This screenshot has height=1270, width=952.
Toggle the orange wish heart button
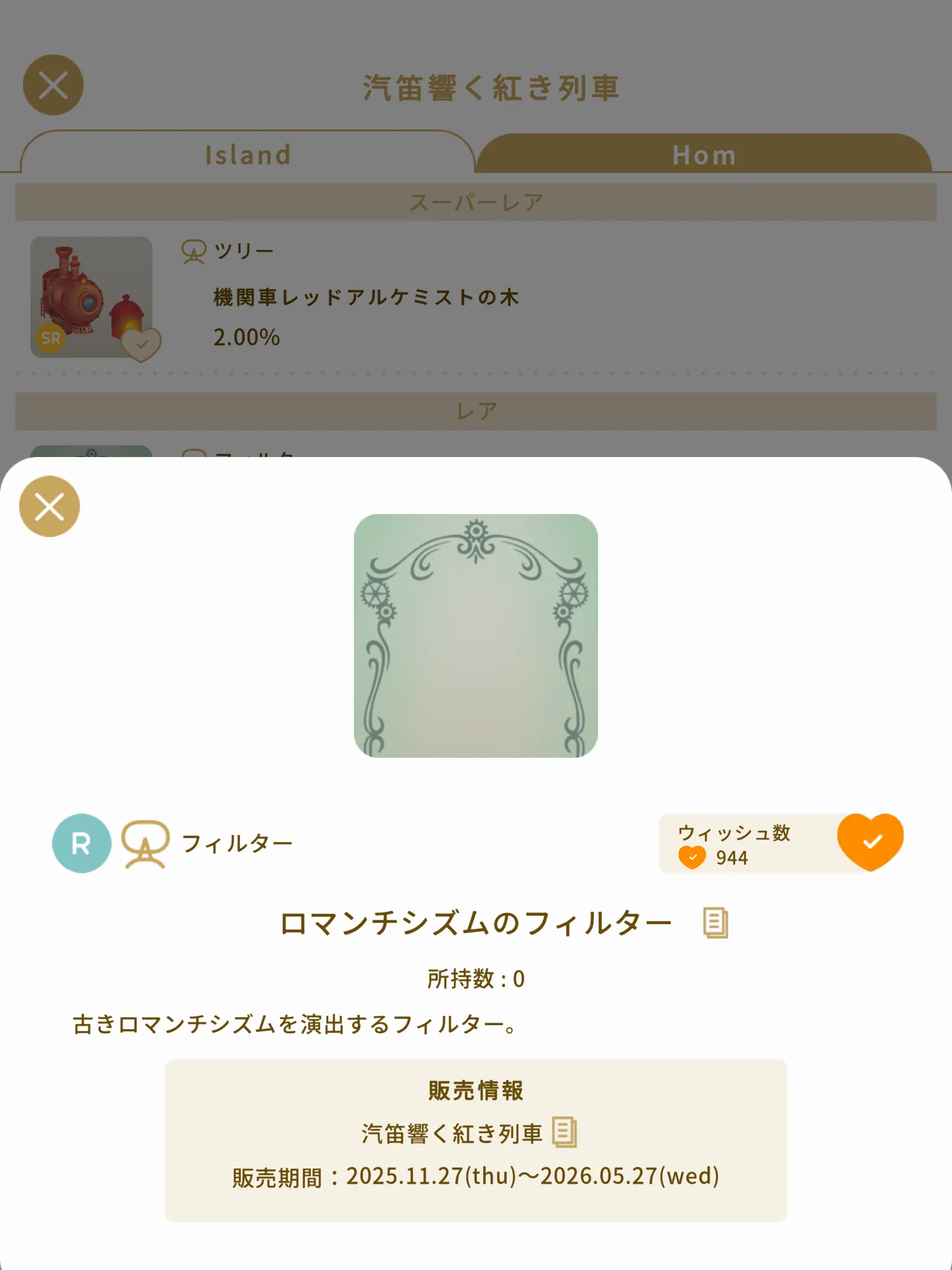pos(870,841)
